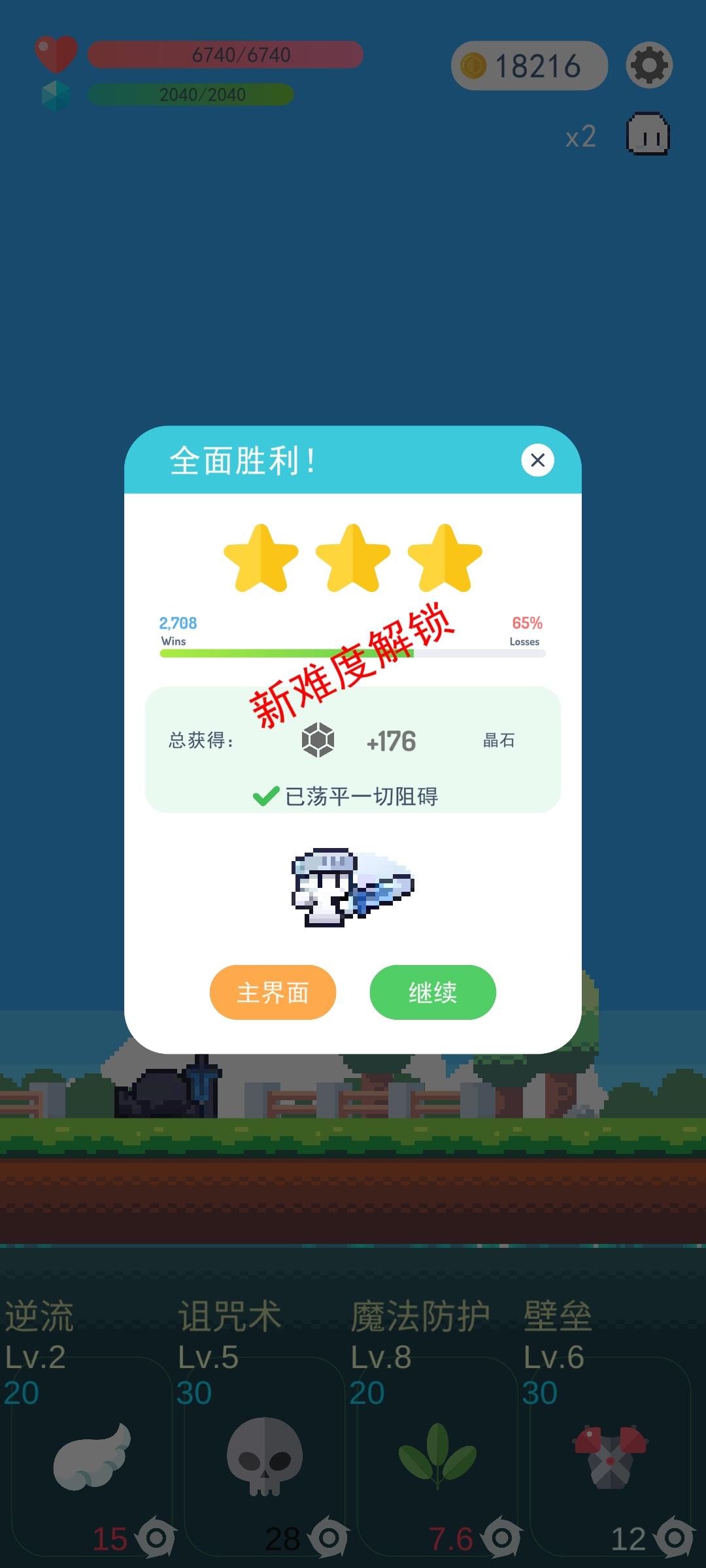706x1568 pixels.
Task: Tap the heart icon beside the health bar
Action: [x=56, y=55]
